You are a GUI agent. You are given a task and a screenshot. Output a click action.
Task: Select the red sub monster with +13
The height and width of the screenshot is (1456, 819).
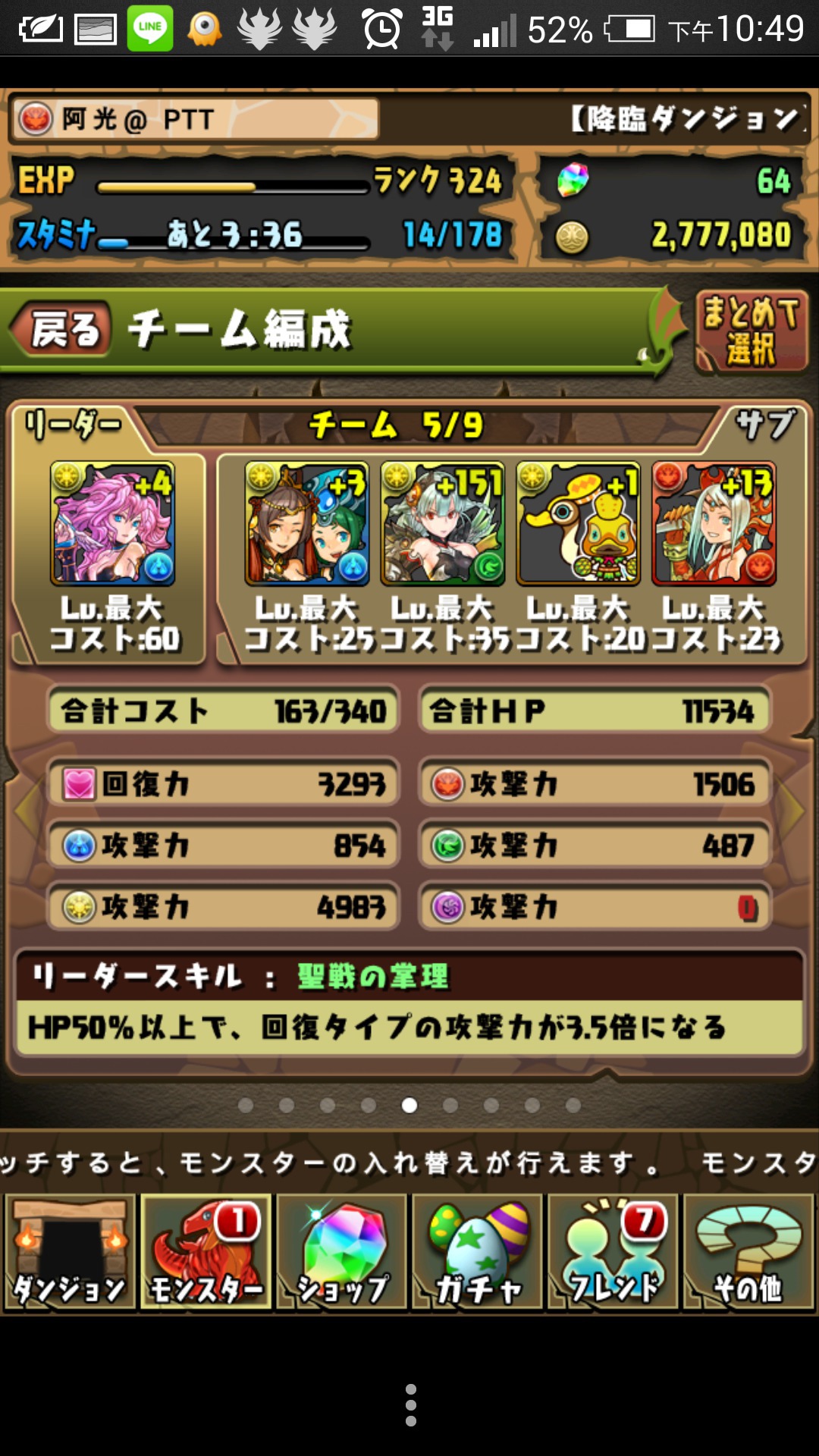tap(714, 524)
